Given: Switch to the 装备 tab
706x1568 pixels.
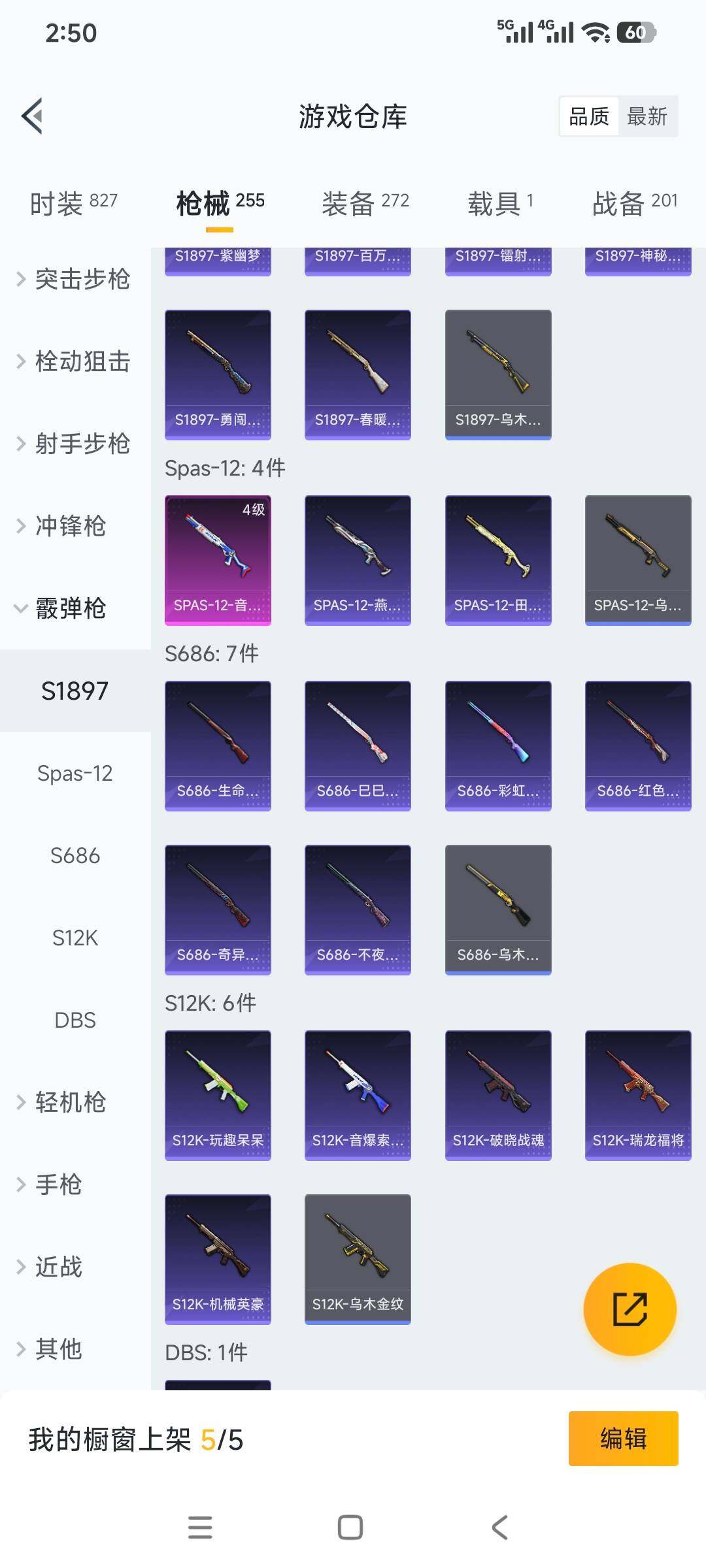Looking at the screenshot, I should (x=365, y=203).
